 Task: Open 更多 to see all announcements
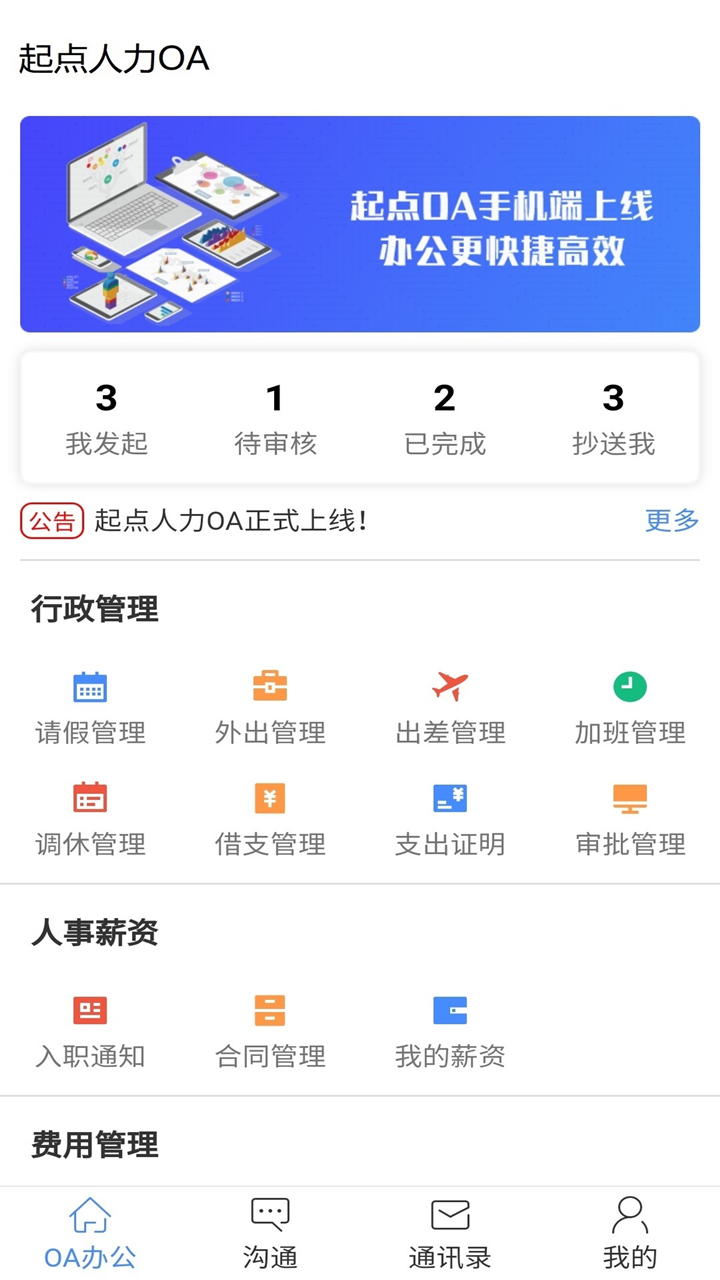pos(671,521)
